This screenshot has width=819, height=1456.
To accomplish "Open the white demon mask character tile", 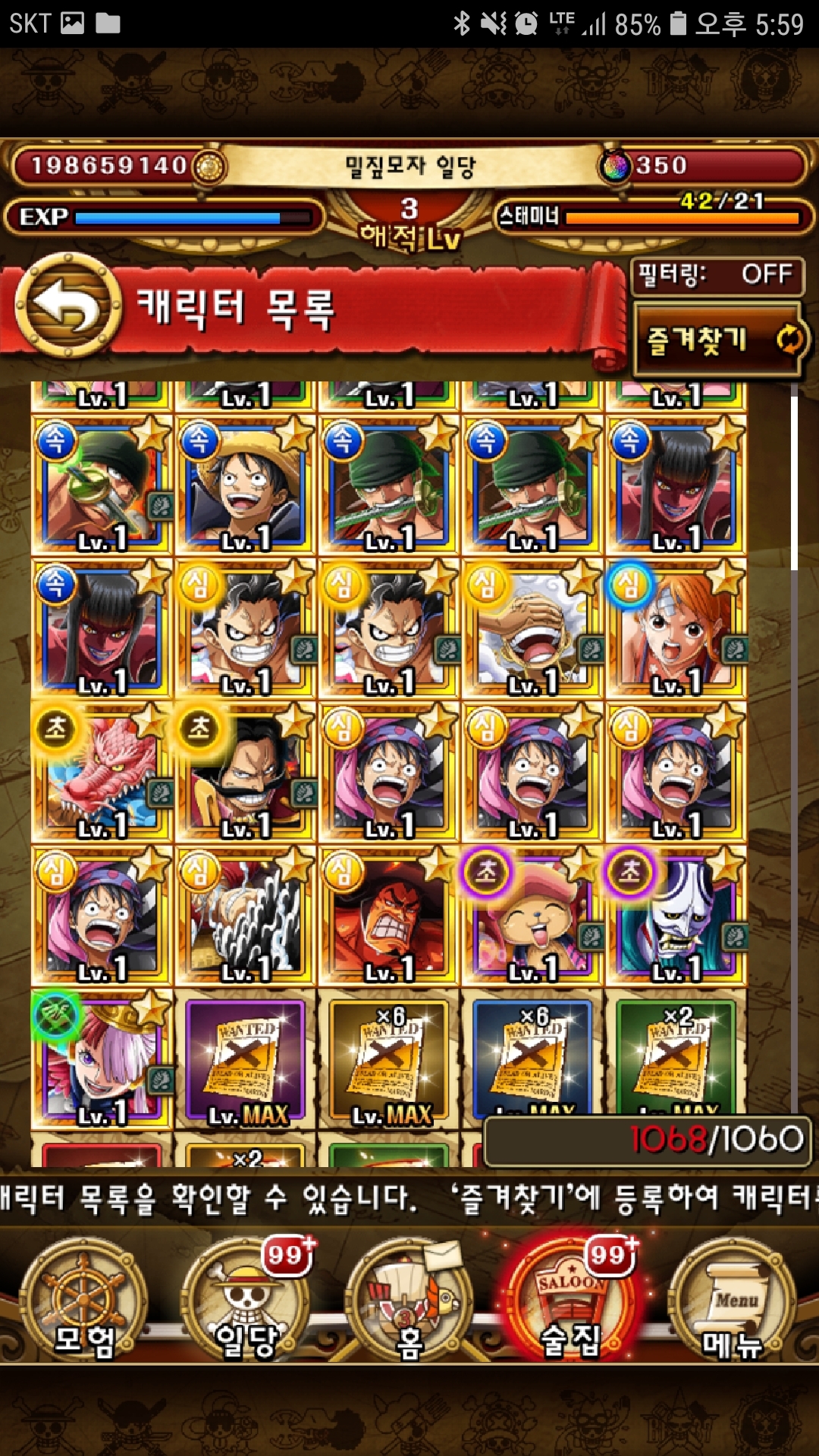I will pos(676,918).
